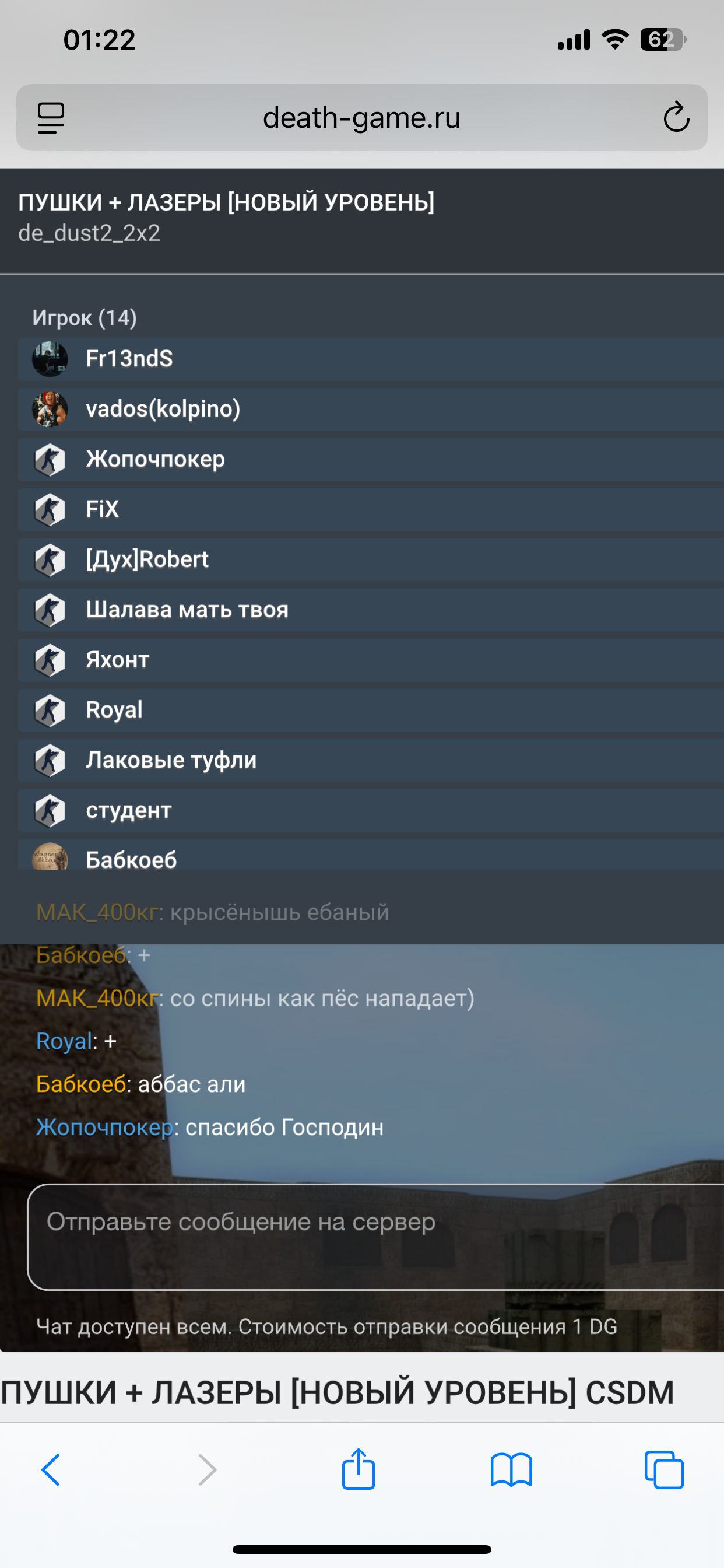Open player Royal in the list
This screenshot has height=1568, width=724.
[x=114, y=710]
